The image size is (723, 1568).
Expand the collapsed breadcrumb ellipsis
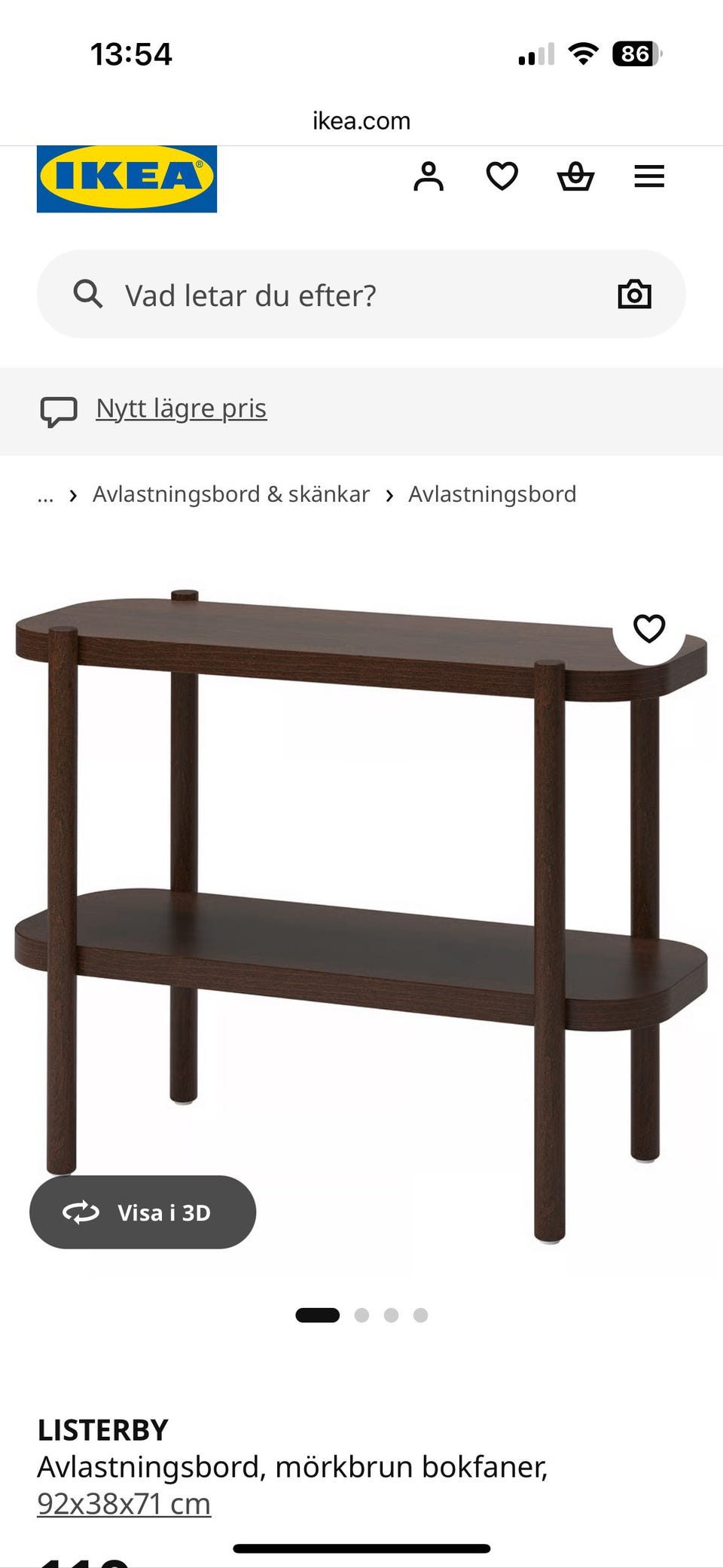46,496
